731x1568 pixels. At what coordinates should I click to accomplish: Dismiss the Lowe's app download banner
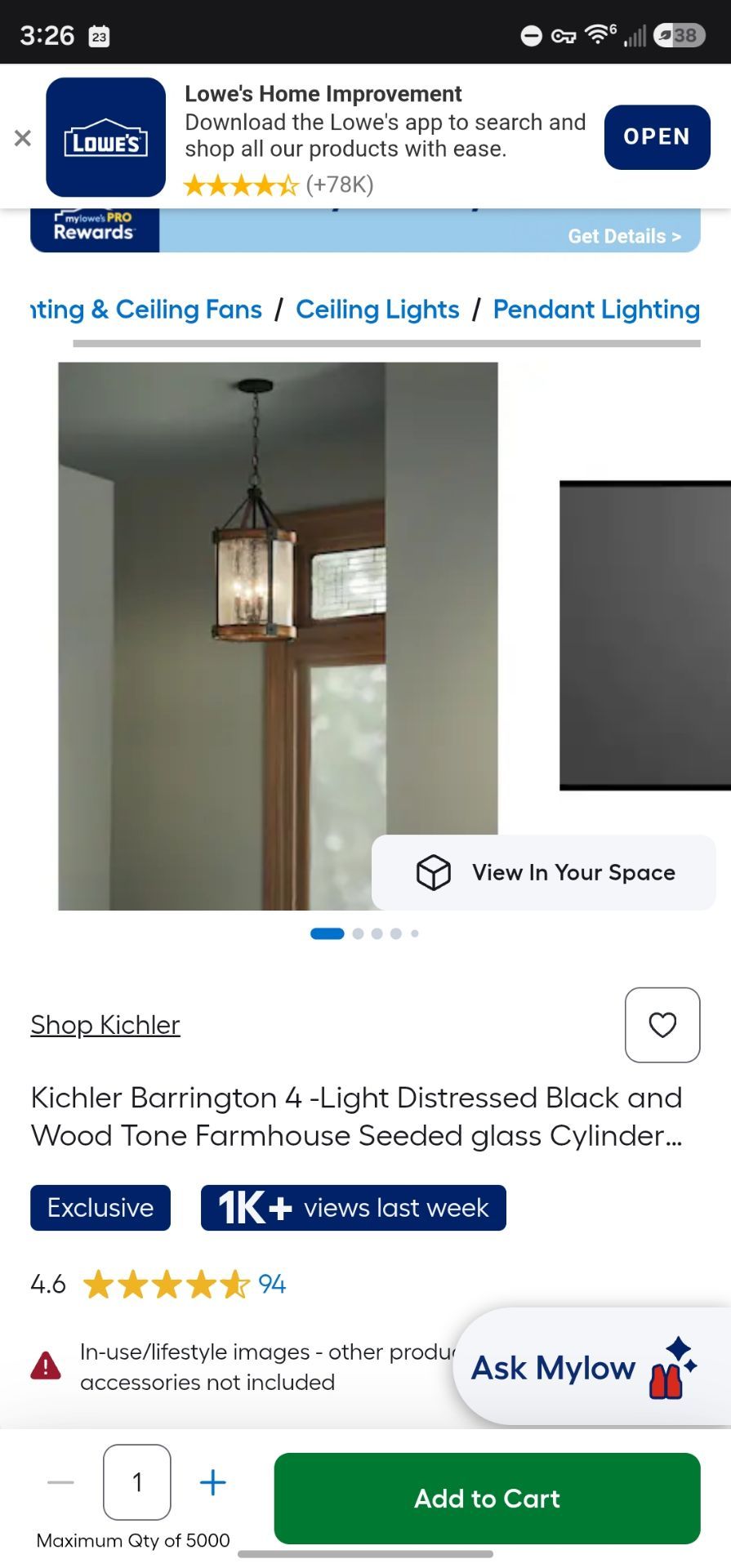coord(23,138)
